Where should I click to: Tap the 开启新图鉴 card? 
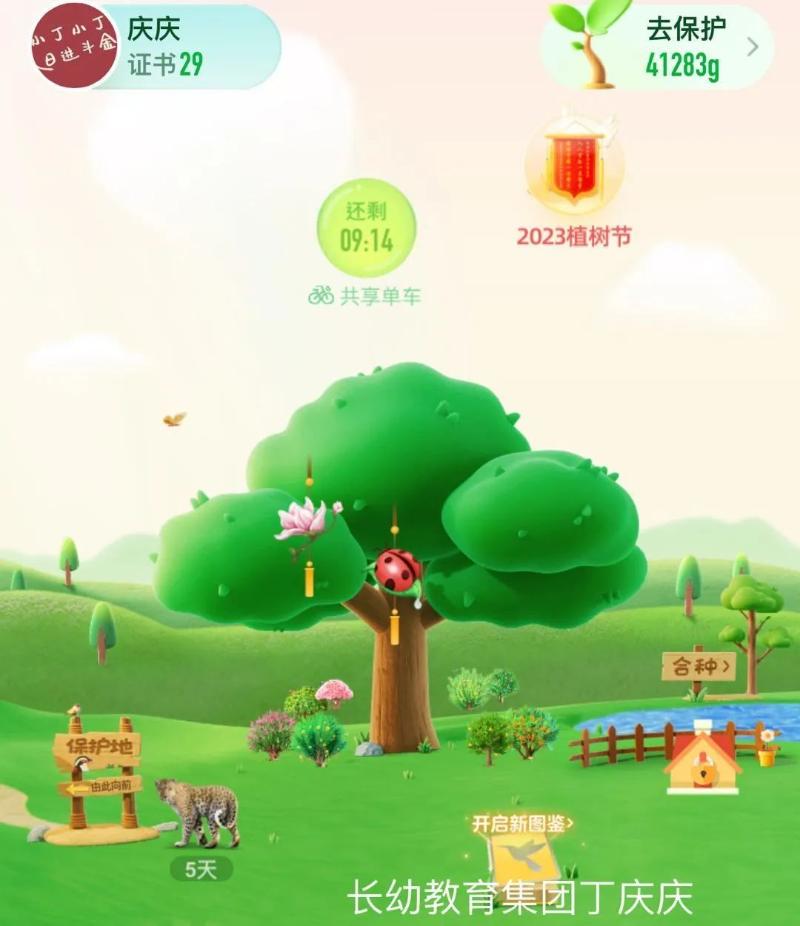tap(523, 852)
